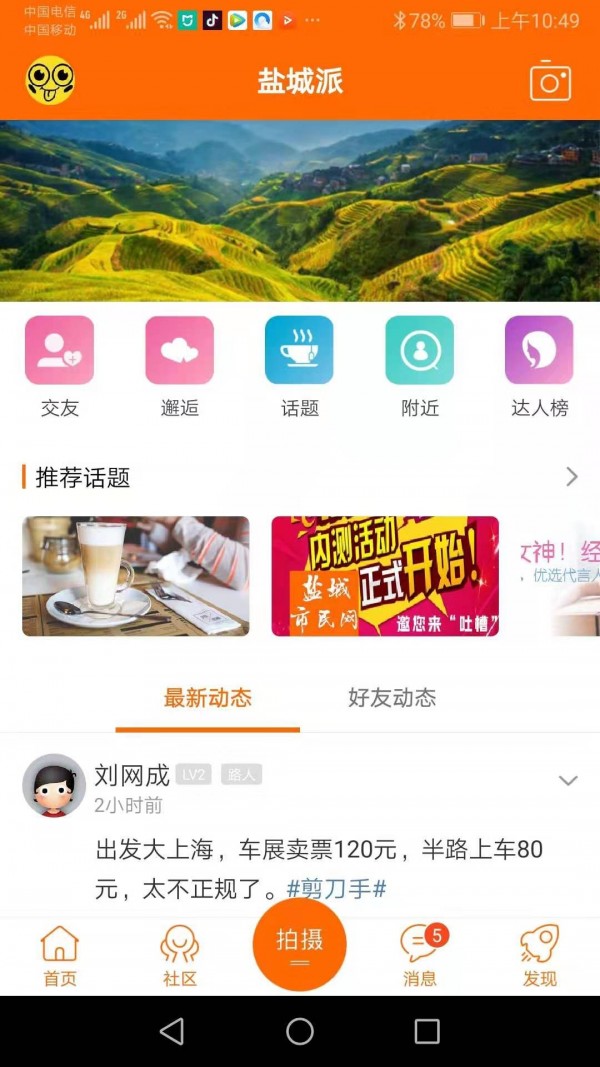Switch to the 最新动态 tab
This screenshot has width=600, height=1067.
coord(208,698)
